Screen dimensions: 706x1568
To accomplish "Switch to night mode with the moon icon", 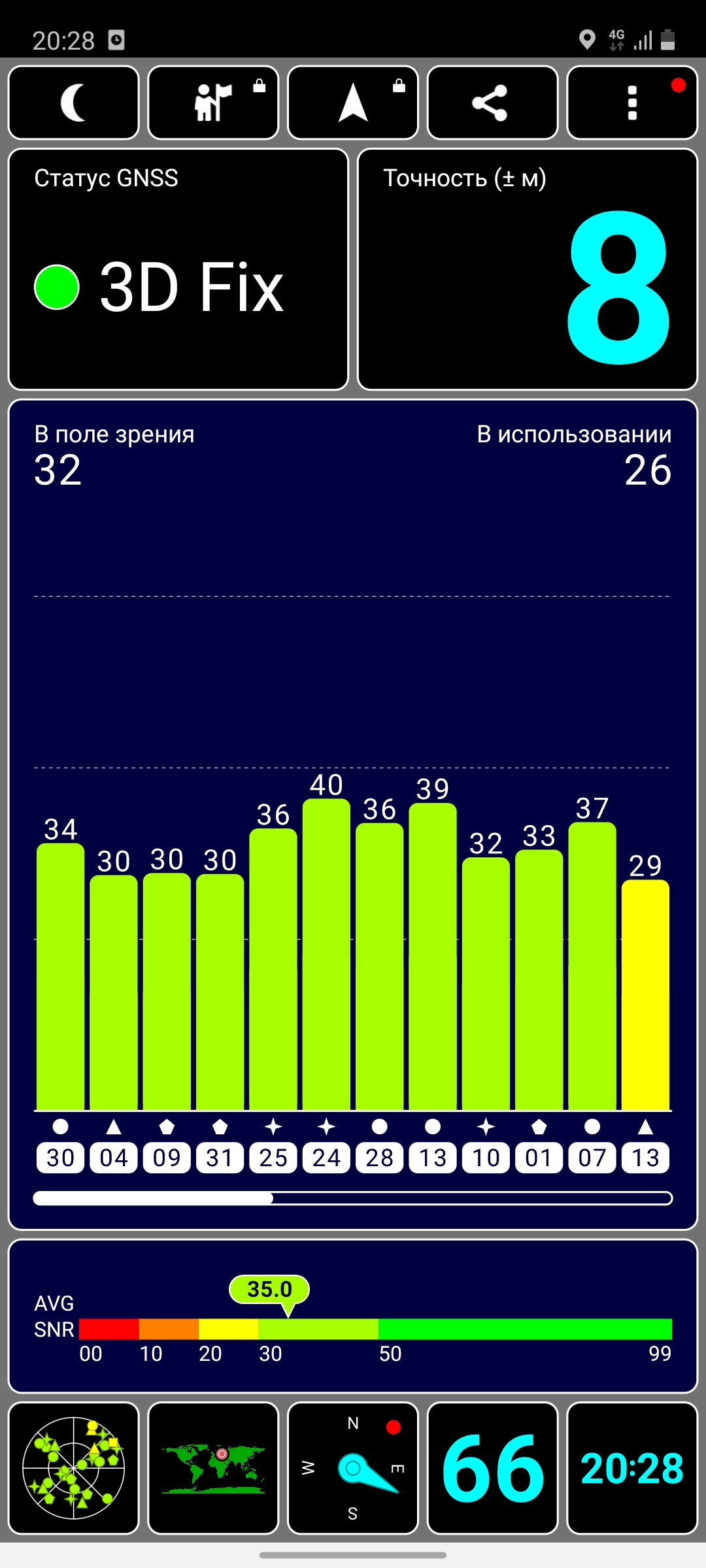I will [74, 103].
